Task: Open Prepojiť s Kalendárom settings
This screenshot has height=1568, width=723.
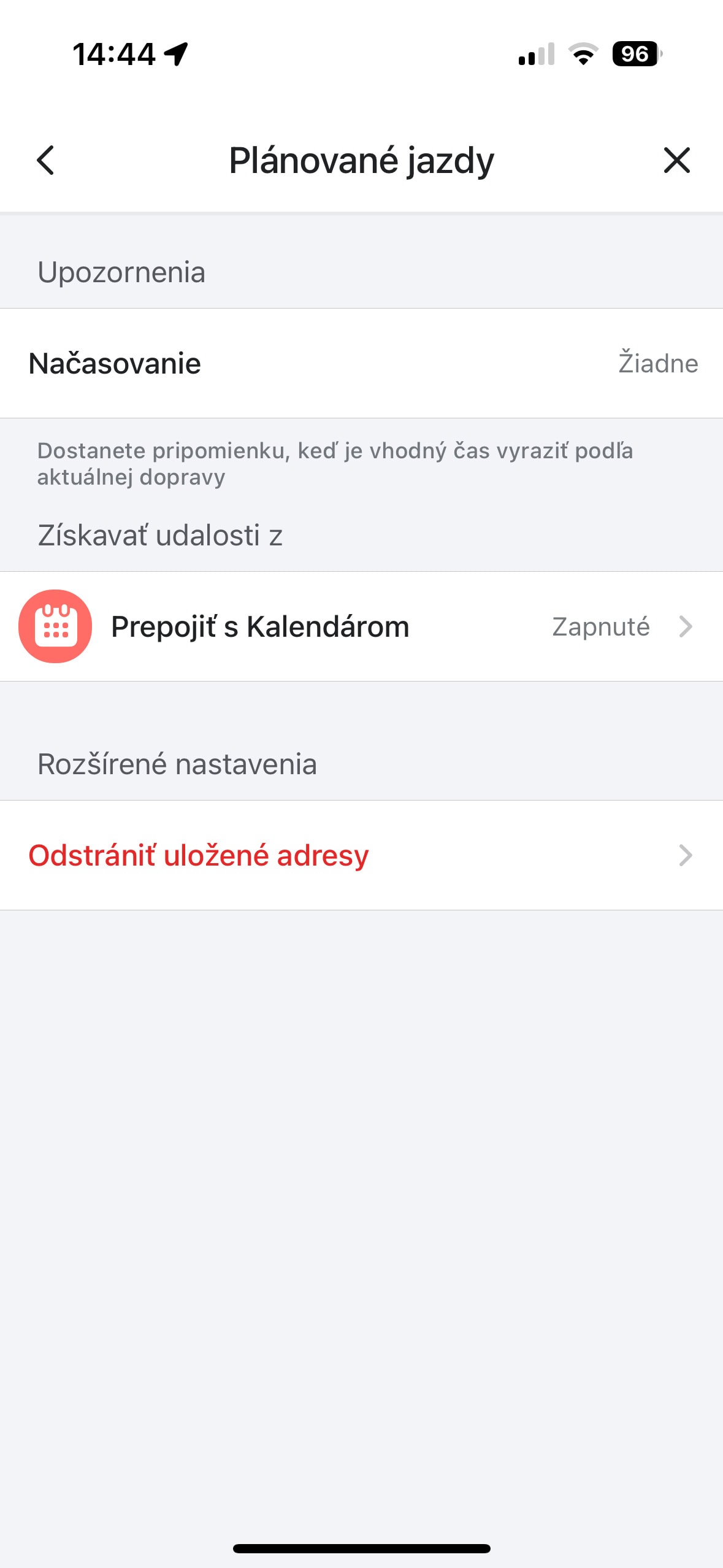Action: [x=361, y=626]
